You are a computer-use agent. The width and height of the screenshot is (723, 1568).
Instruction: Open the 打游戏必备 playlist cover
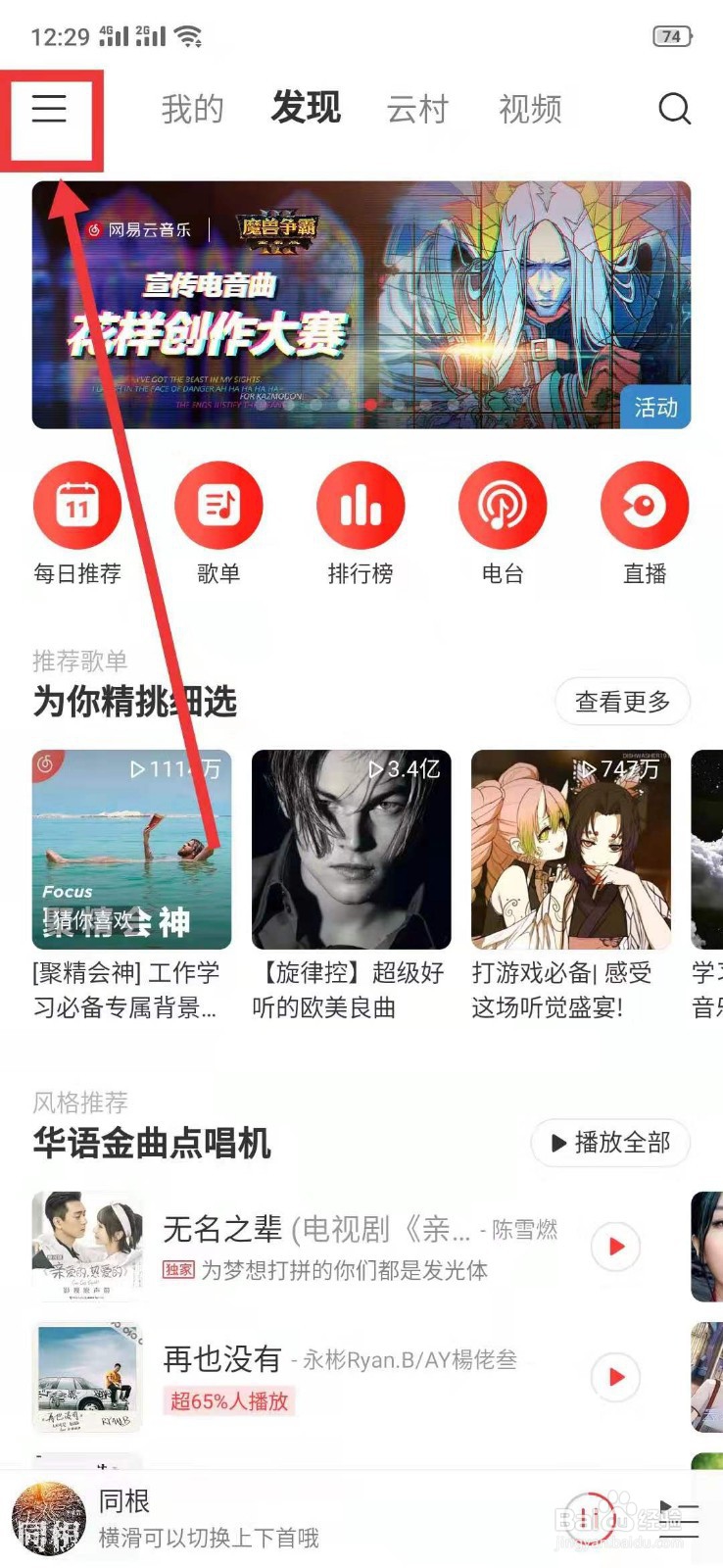click(x=570, y=849)
